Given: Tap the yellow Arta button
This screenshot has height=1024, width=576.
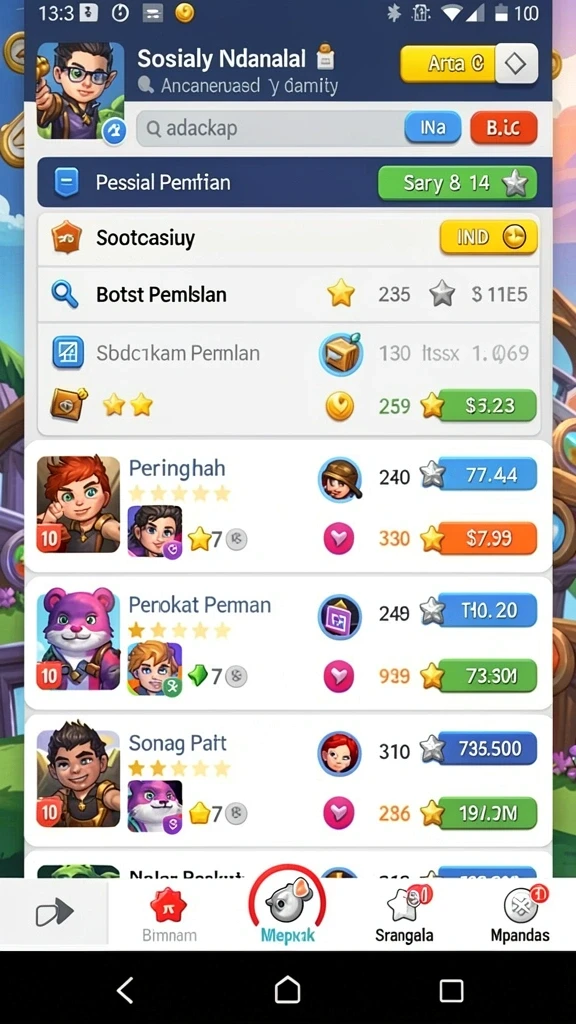Looking at the screenshot, I should 451,63.
